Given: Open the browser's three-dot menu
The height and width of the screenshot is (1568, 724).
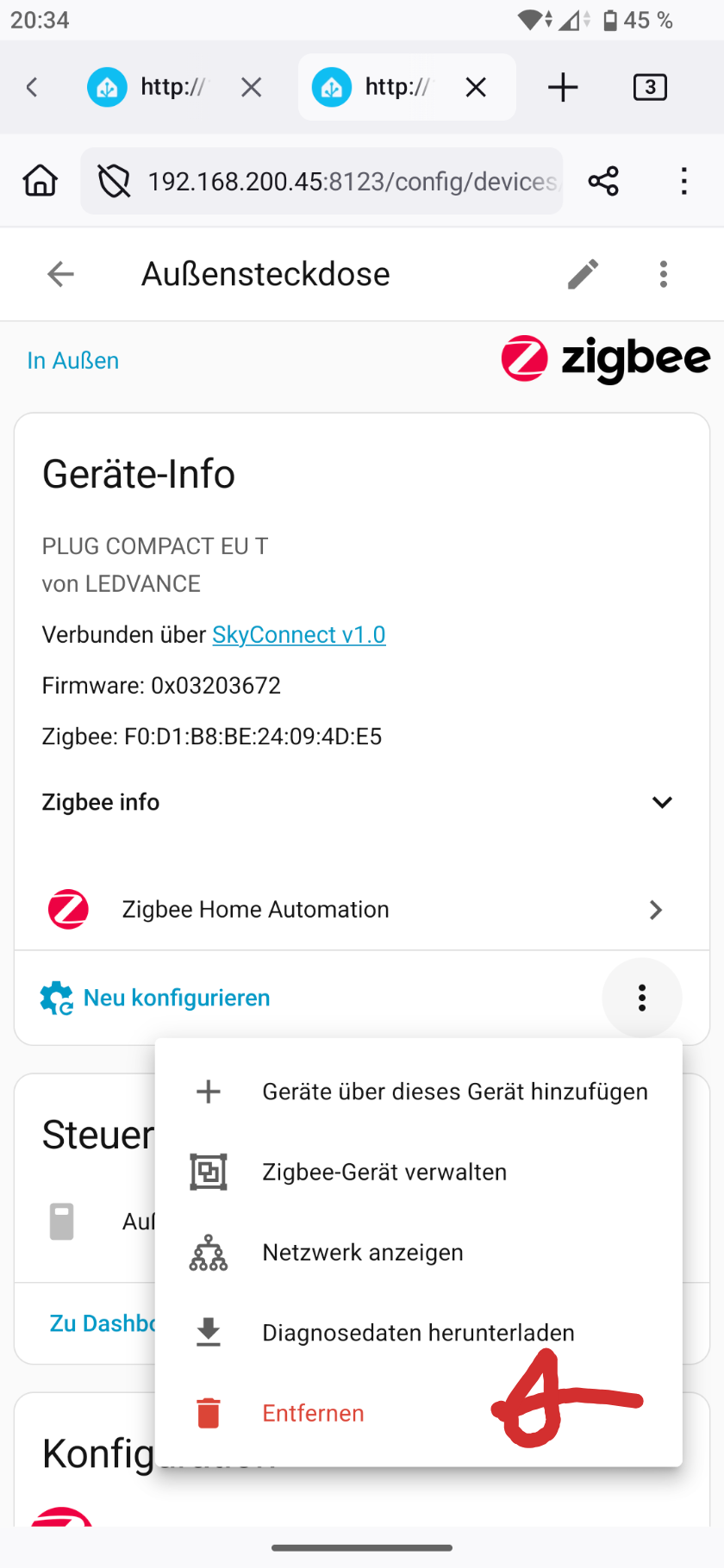Looking at the screenshot, I should click(683, 181).
